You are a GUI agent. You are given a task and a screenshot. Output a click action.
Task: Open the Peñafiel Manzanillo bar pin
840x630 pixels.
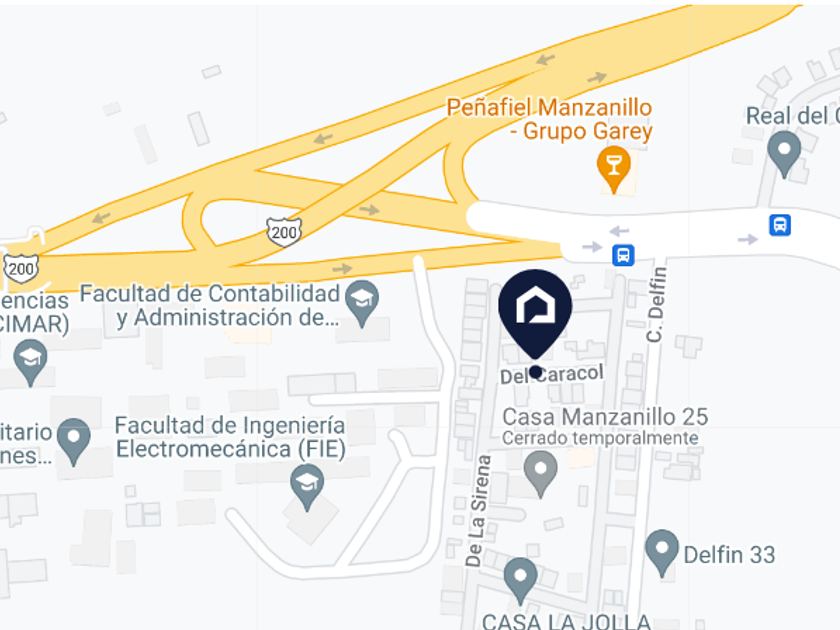(612, 165)
